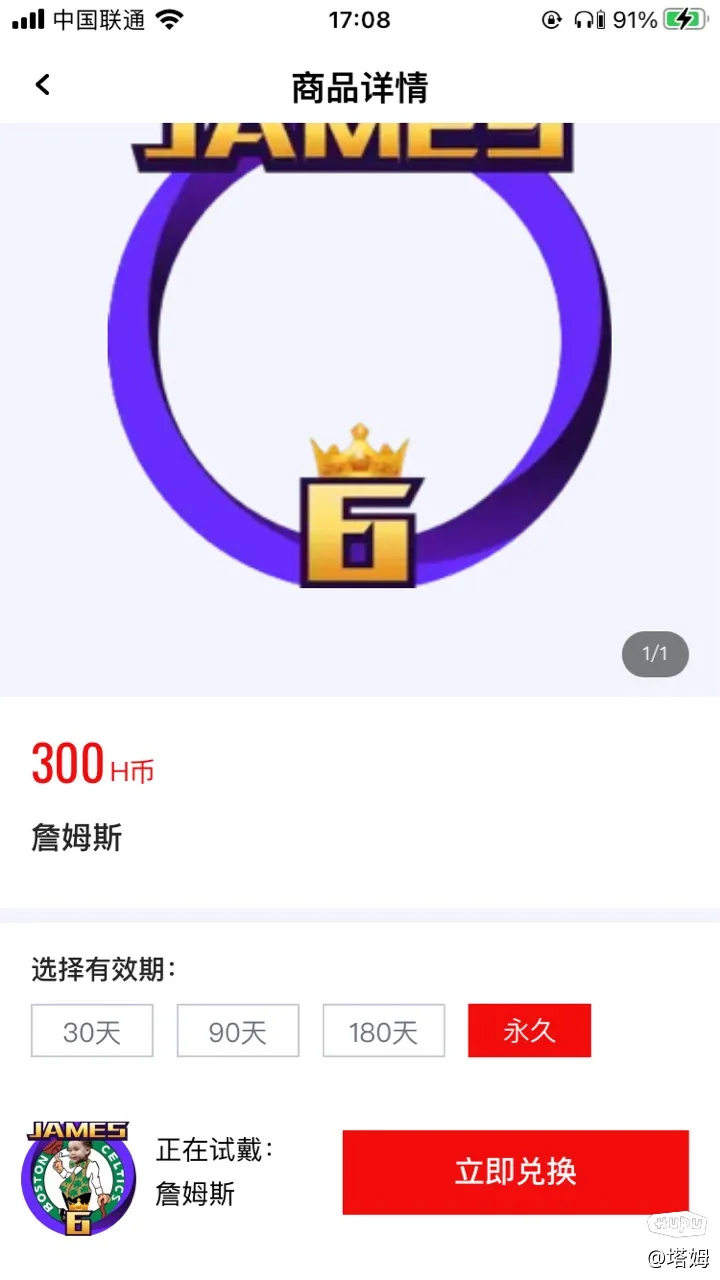Screen dimensions: 720x1280
Task: Choose the 90天 validity period
Action: click(x=238, y=1031)
